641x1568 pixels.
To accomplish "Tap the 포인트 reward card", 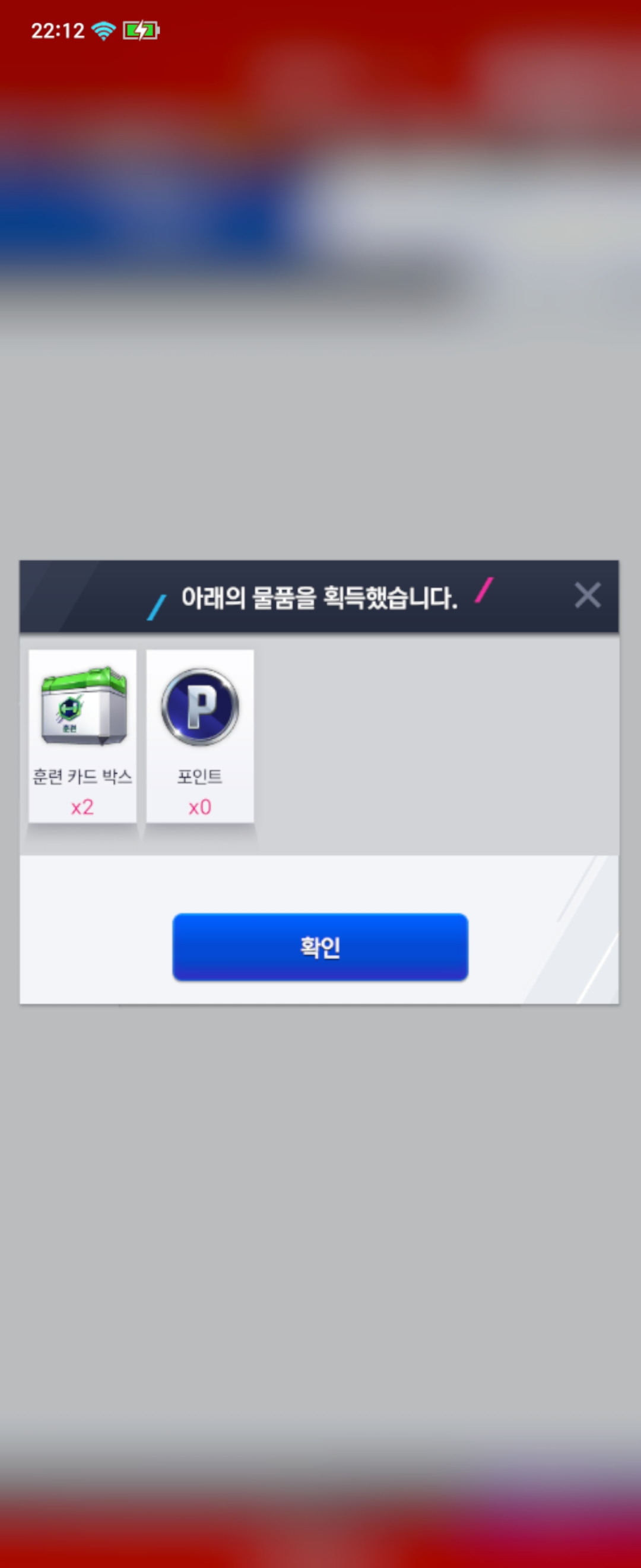I will coord(200,736).
